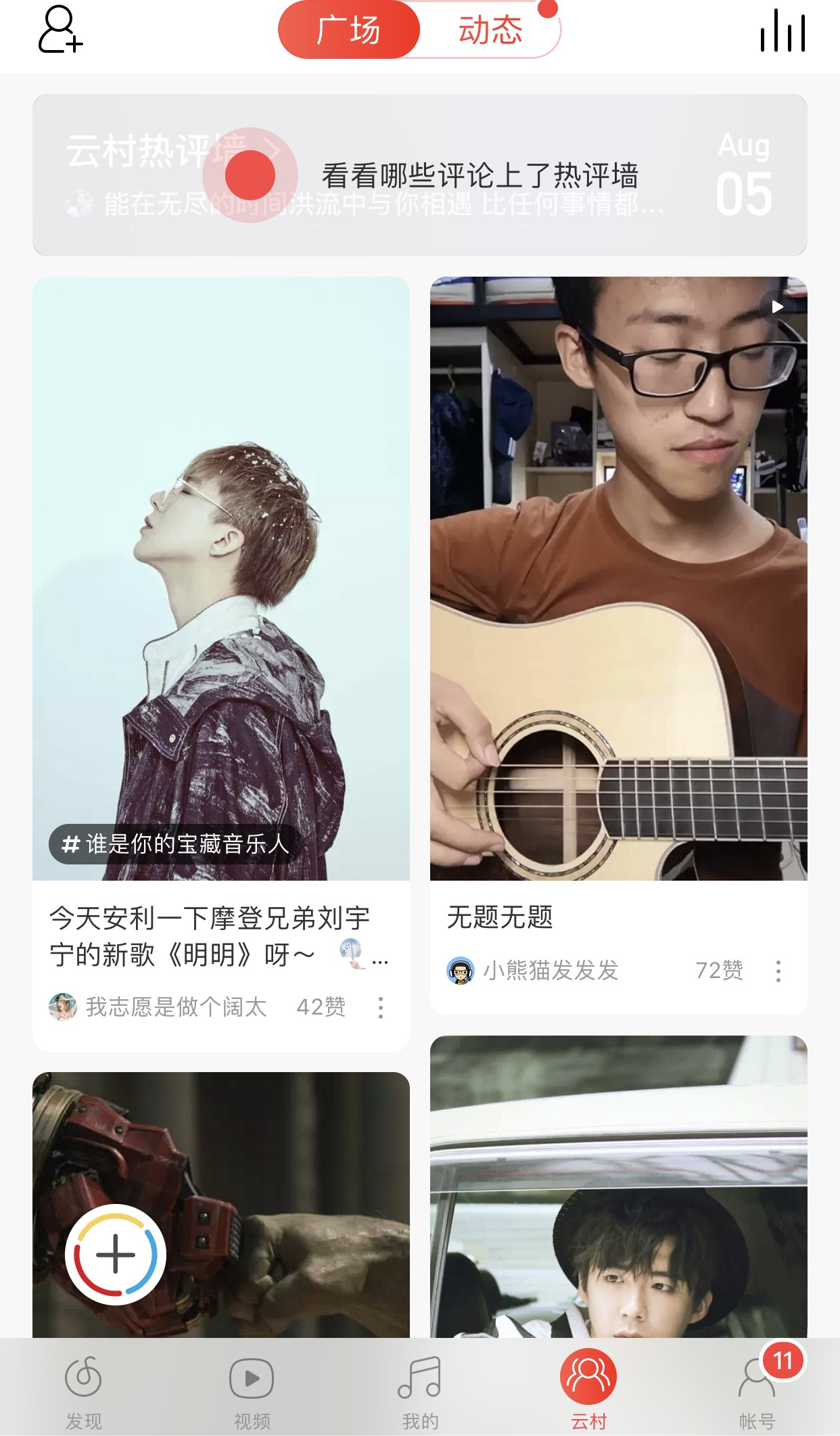Open the 谁是你的宝藏音乐人 topic tag
840x1436 pixels.
click(174, 844)
